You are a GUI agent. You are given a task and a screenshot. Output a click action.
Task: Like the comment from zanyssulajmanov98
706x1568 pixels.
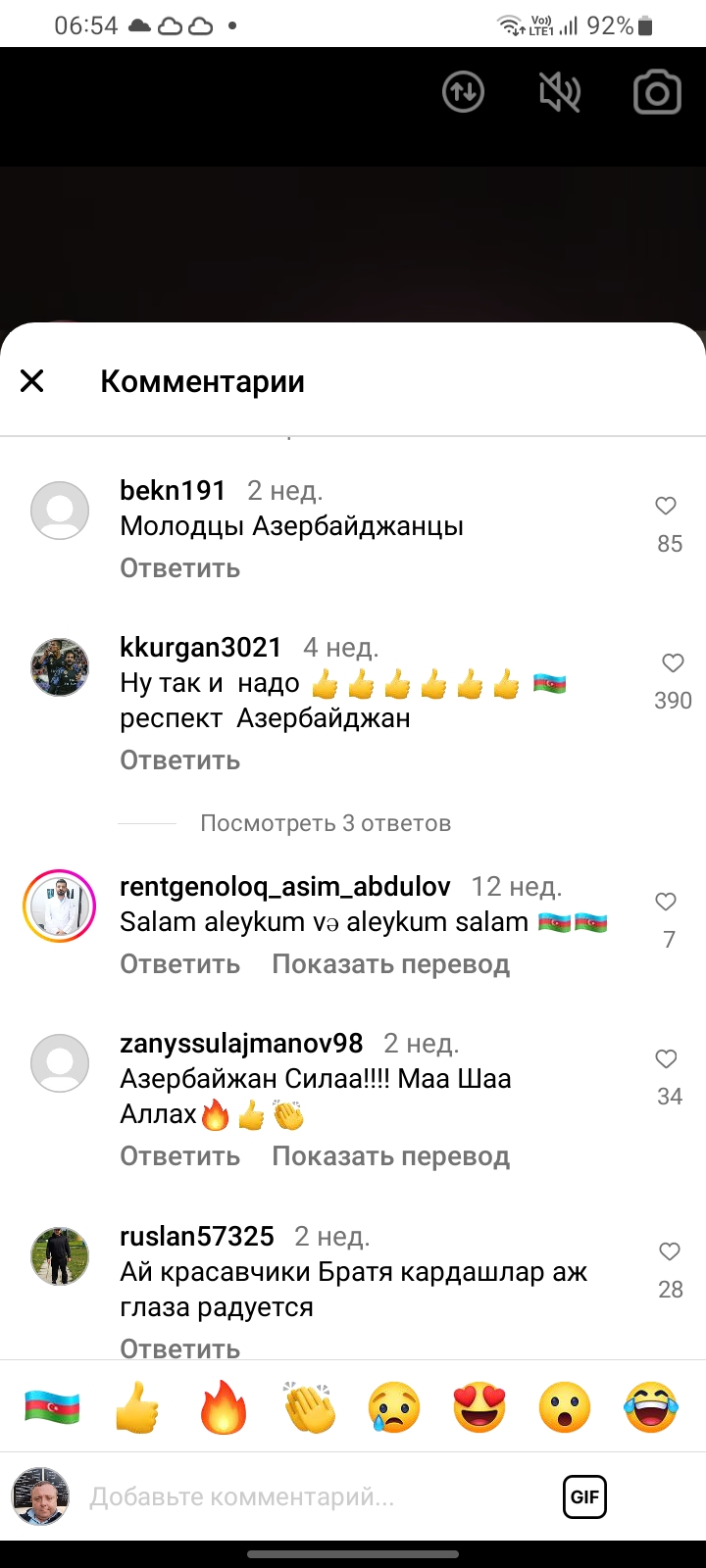click(666, 1058)
